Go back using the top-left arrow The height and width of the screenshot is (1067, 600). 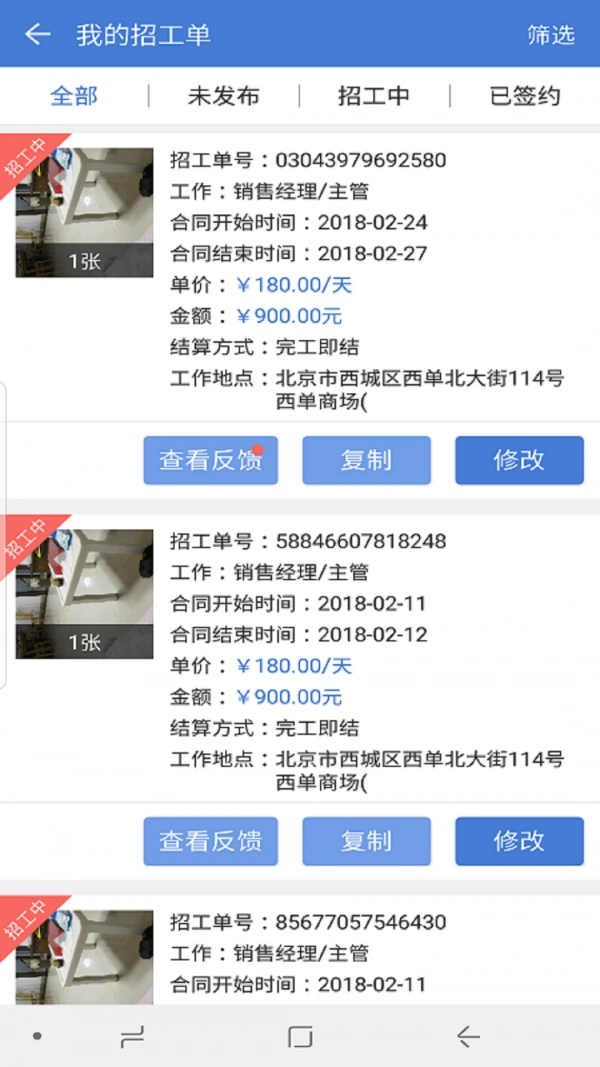[x=37, y=34]
